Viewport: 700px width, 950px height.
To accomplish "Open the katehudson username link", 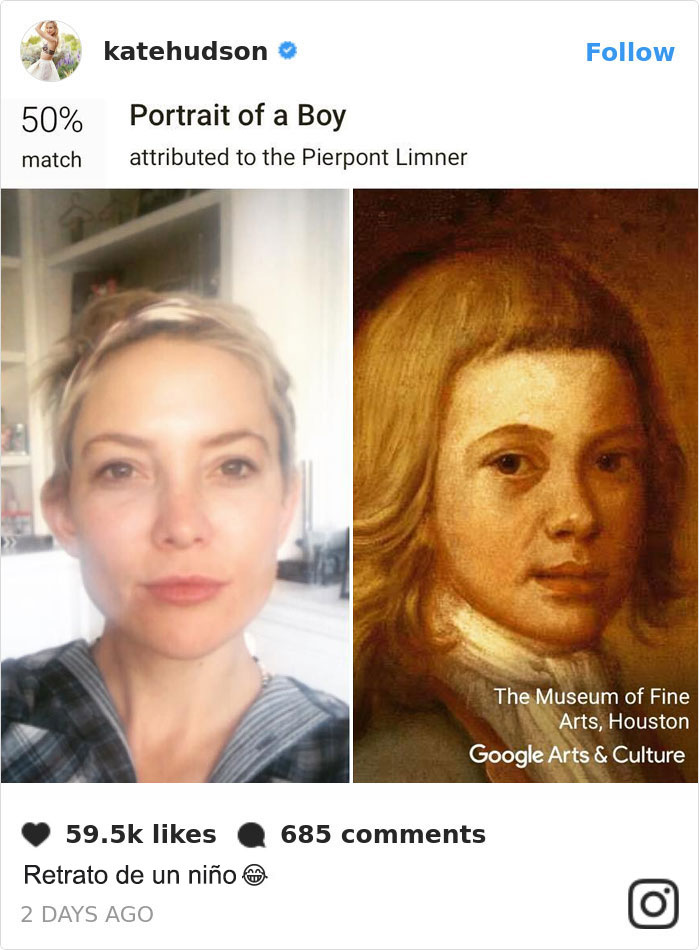I will pos(185,52).
